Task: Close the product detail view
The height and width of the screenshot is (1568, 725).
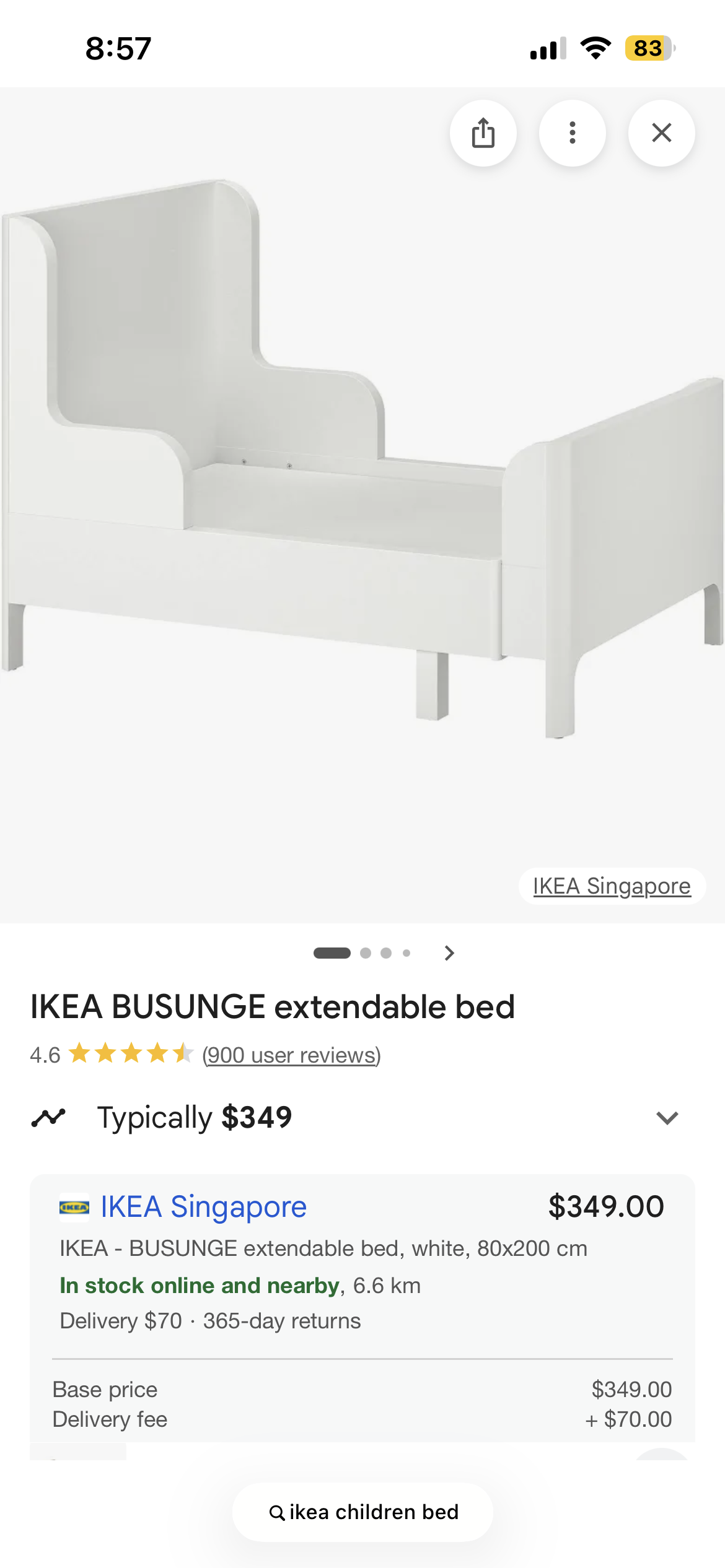Action: tap(661, 133)
